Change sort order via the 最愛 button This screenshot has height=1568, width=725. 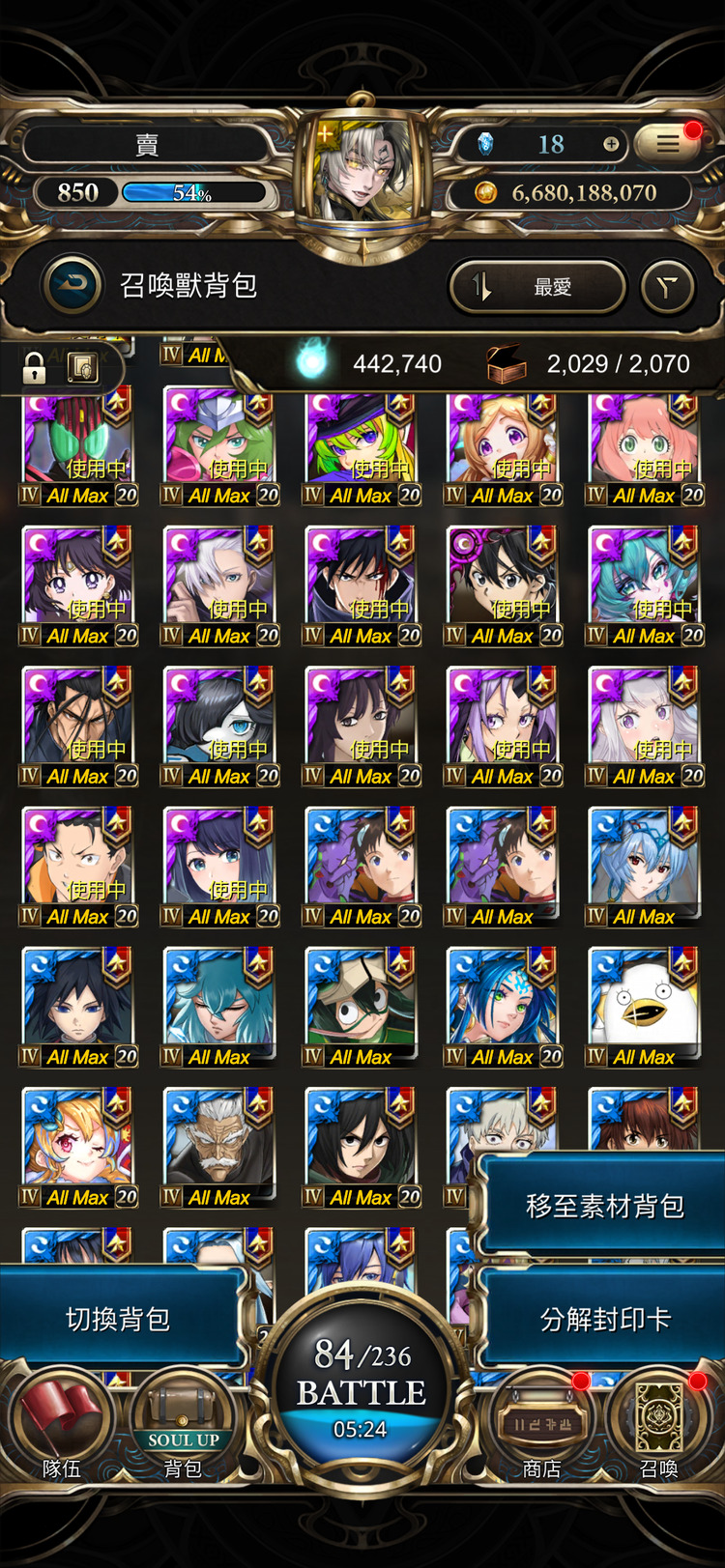[537, 286]
